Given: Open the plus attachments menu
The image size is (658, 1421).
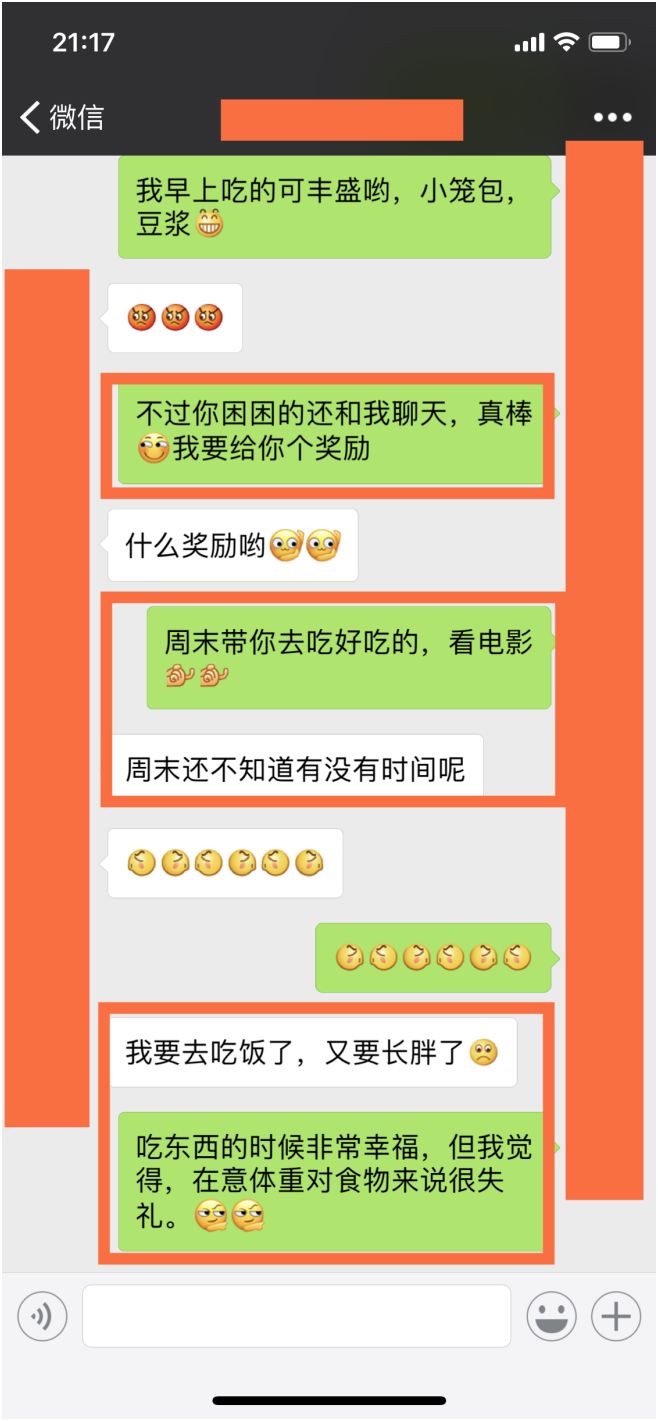Looking at the screenshot, I should point(616,1316).
